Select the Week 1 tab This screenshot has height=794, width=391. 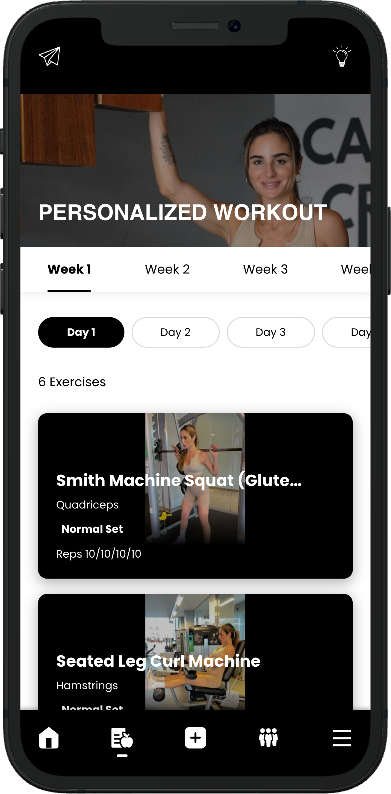point(69,269)
